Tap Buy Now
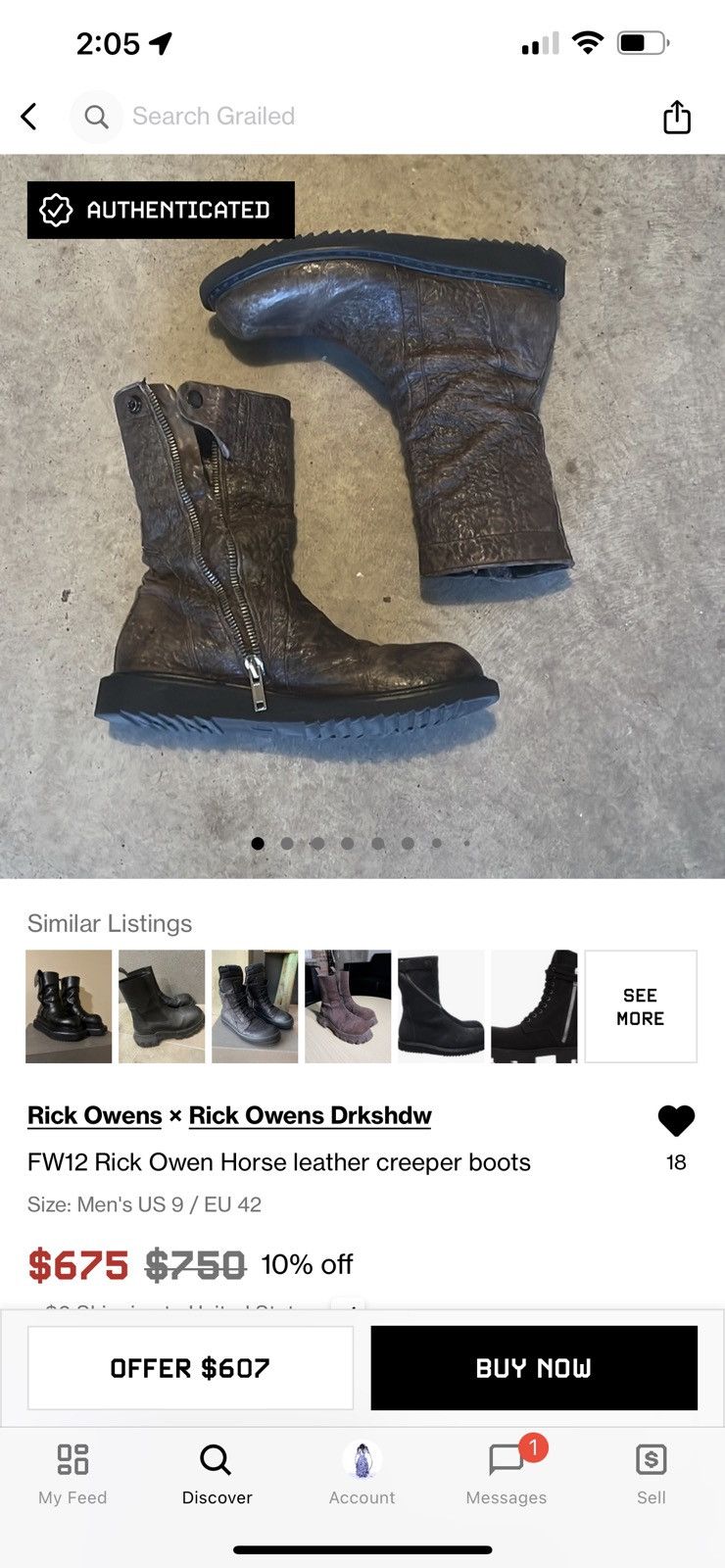Screen dimensions: 725x1568 click(x=534, y=1368)
